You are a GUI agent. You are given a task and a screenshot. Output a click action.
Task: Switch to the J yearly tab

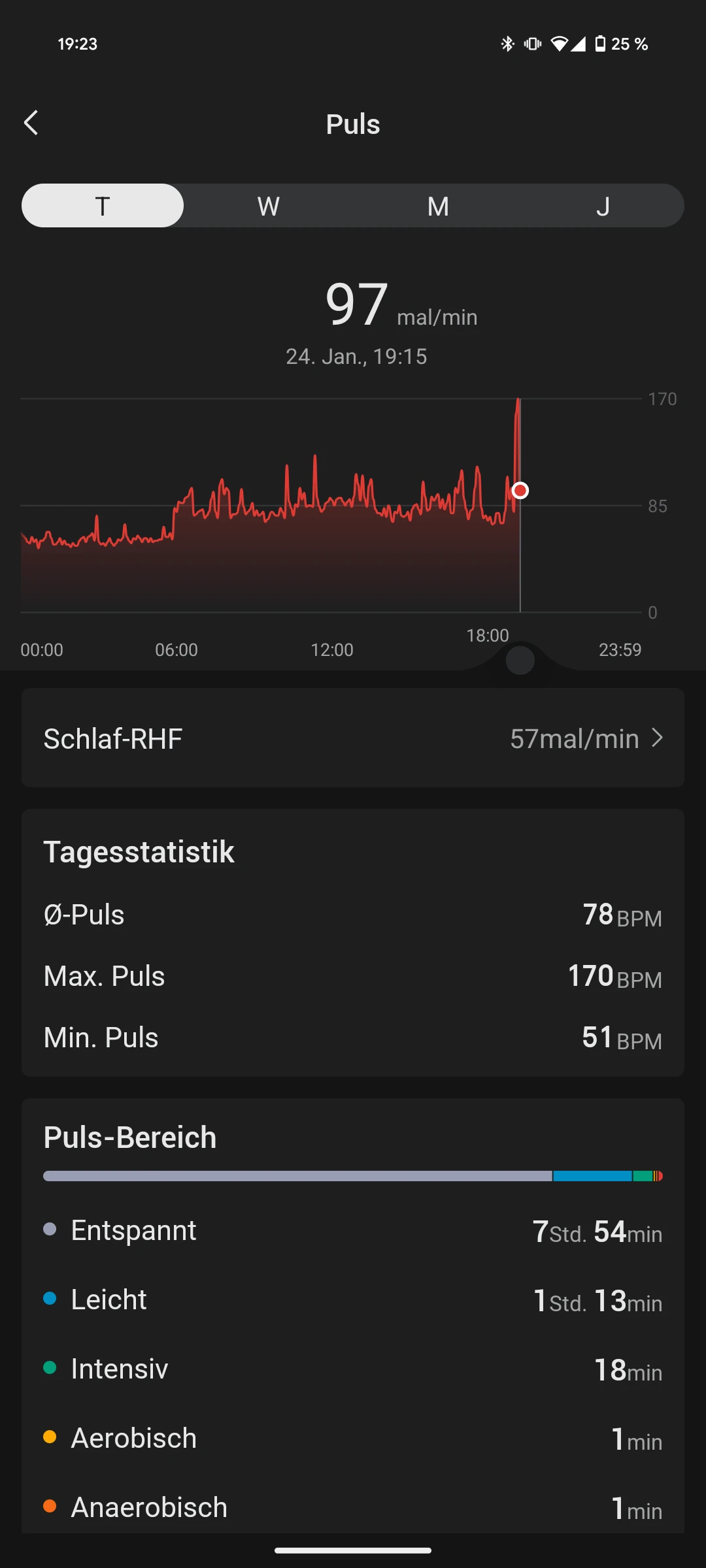tap(603, 206)
